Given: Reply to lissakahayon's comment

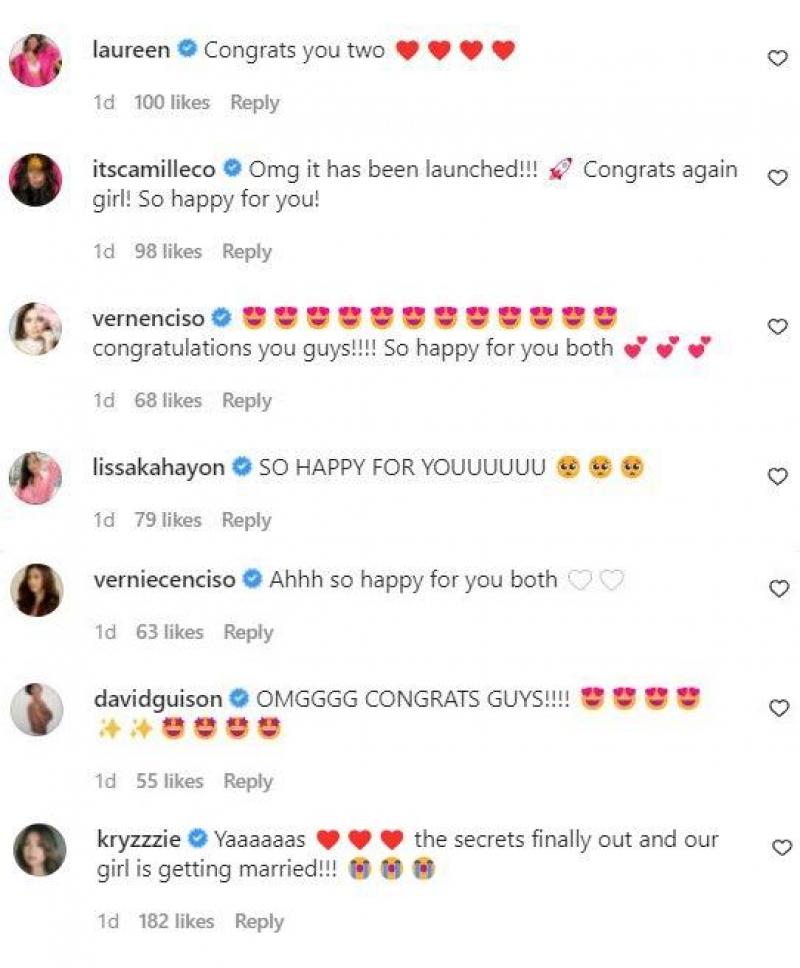Looking at the screenshot, I should (246, 520).
